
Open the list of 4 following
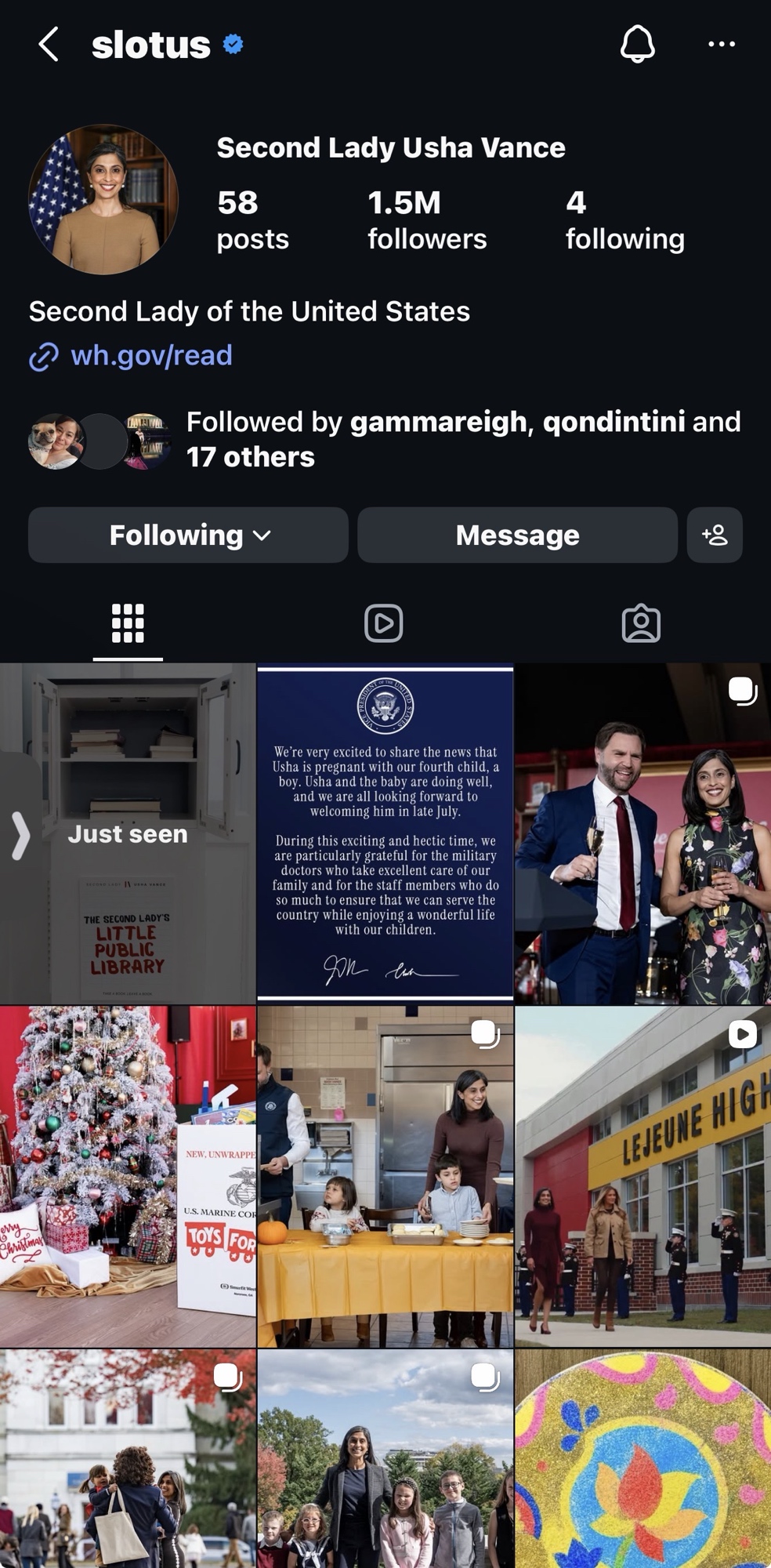pos(624,220)
